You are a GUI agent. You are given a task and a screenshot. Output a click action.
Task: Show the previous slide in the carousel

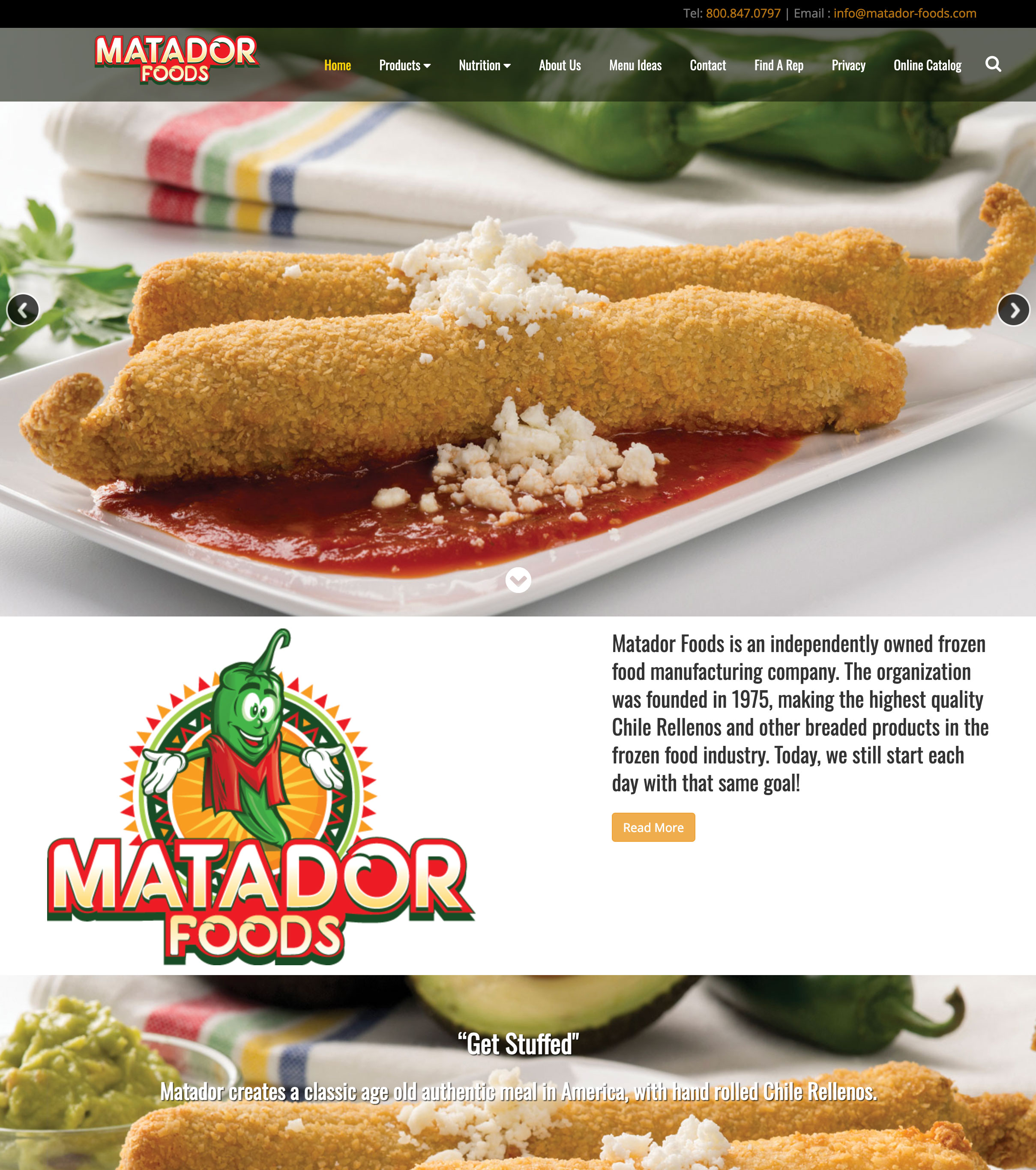tap(23, 310)
